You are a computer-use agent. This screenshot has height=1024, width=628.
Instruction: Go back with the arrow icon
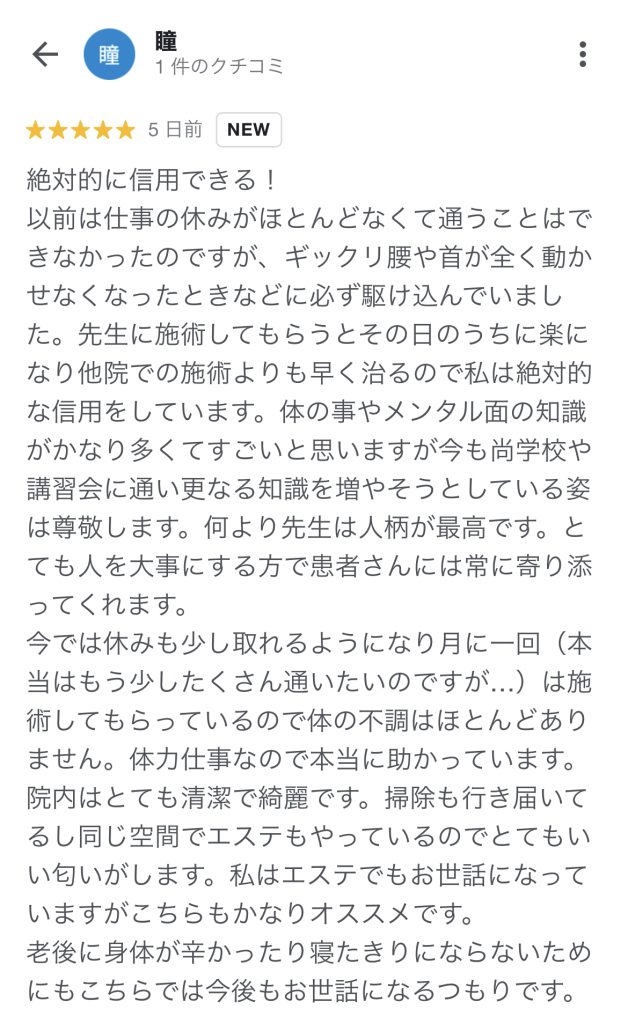[45, 54]
